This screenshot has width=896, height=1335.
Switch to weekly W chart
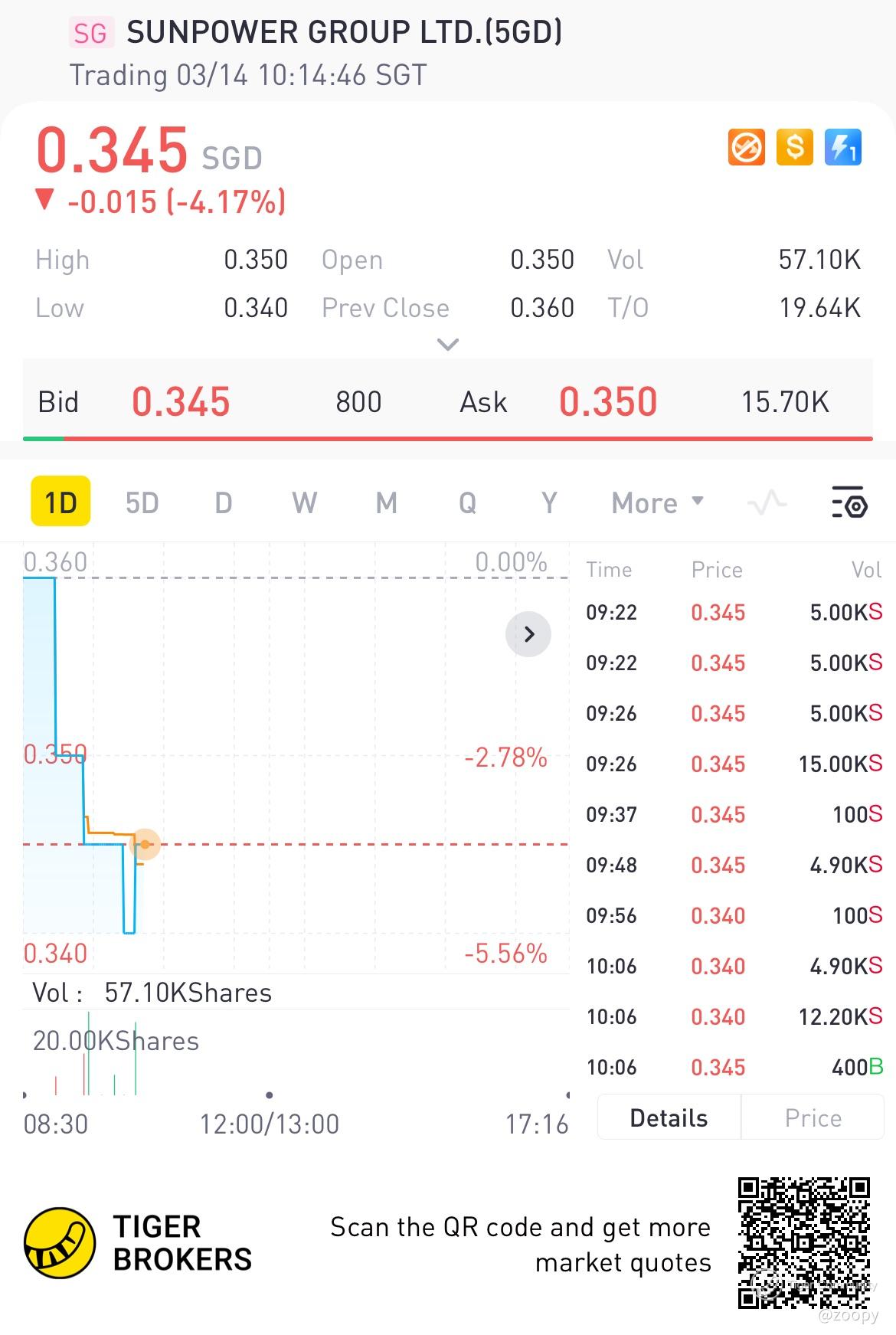click(305, 503)
